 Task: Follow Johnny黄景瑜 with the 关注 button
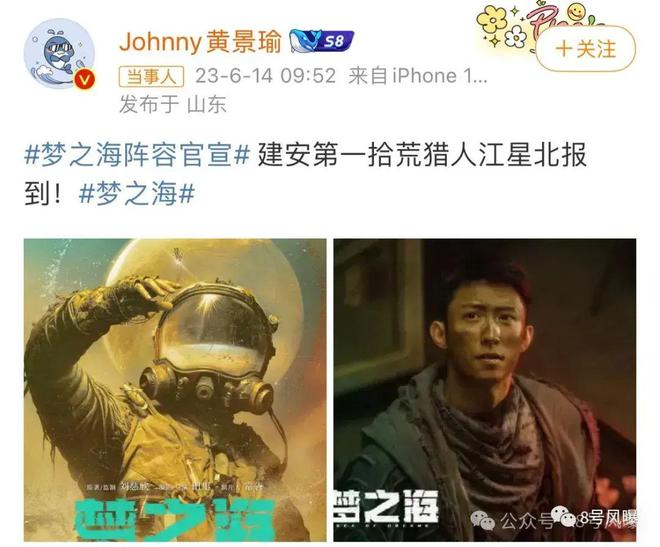click(x=587, y=47)
